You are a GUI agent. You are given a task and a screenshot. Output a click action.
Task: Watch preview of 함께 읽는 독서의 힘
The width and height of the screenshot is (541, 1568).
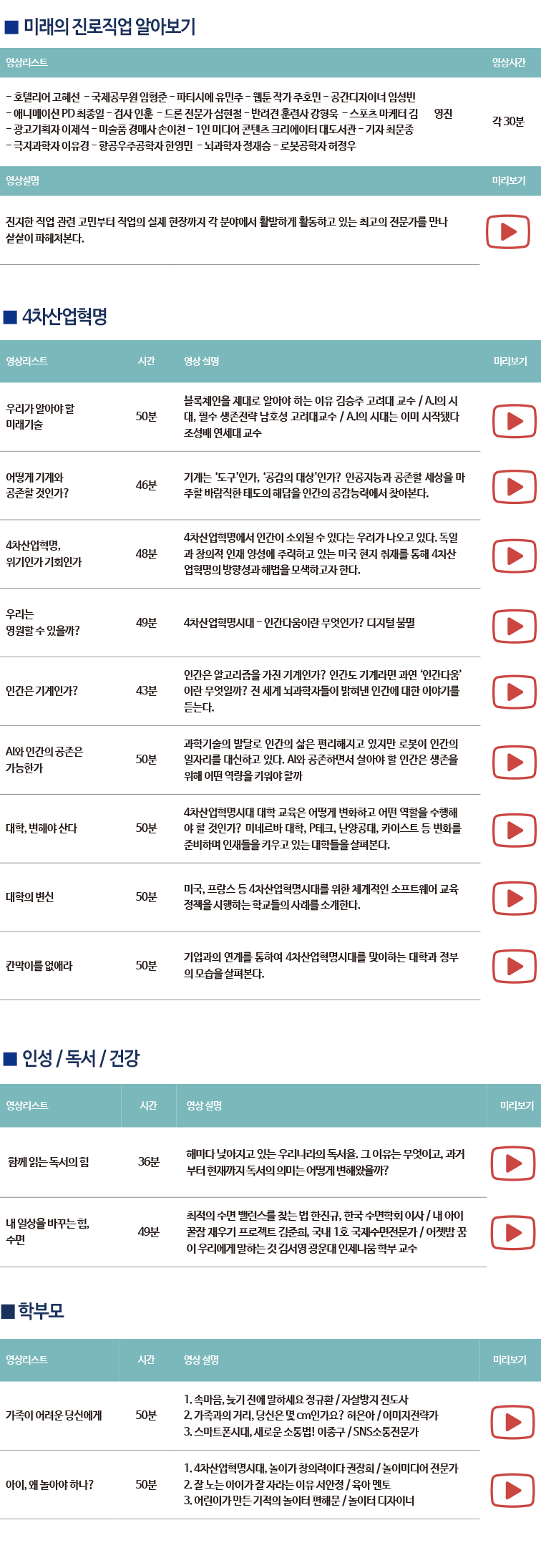512,1162
